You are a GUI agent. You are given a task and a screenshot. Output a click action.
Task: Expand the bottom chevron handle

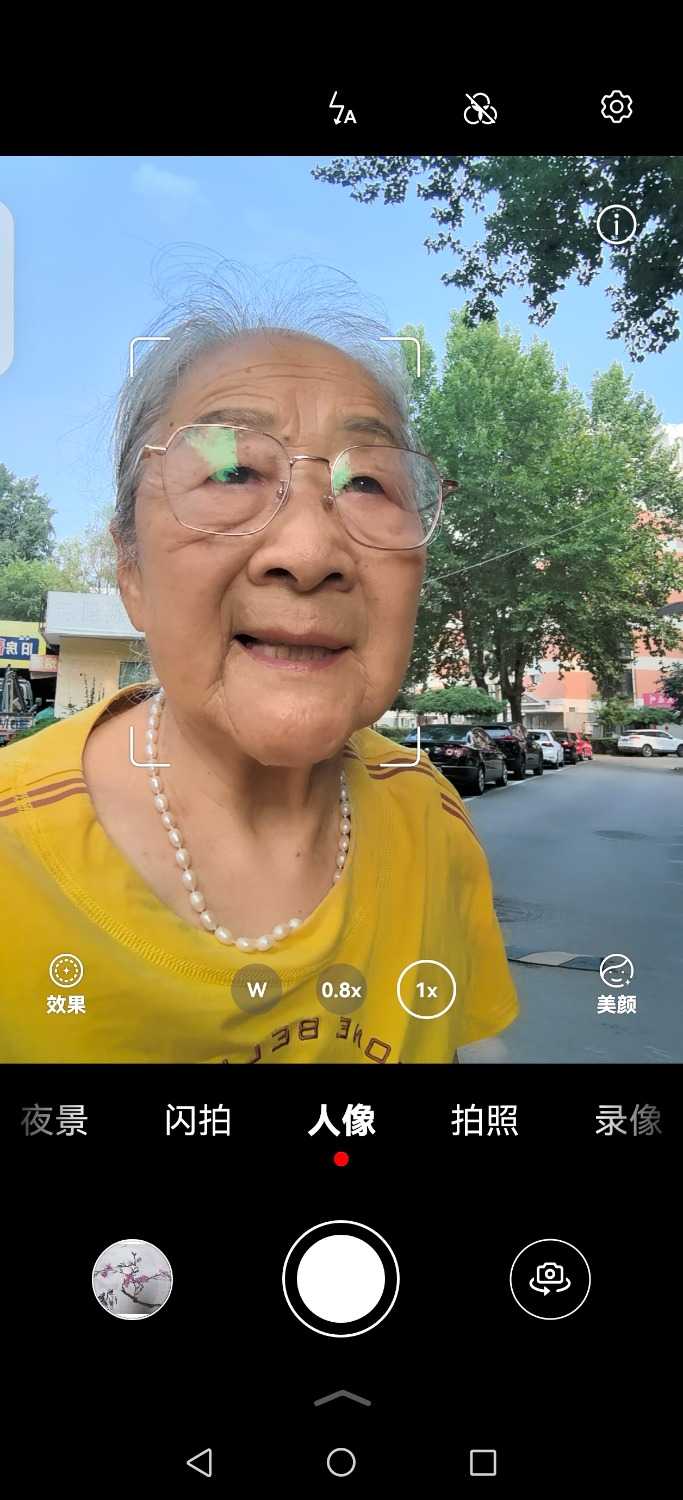[x=342, y=1399]
